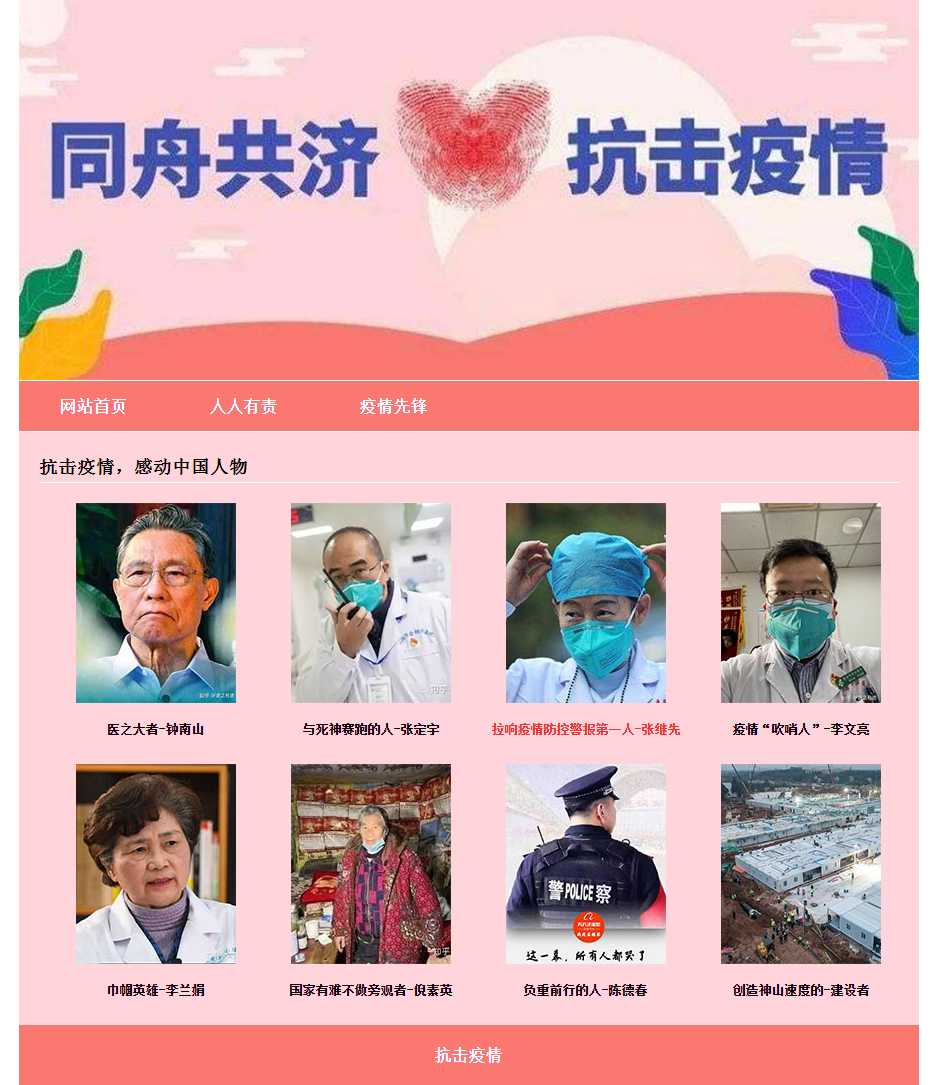This screenshot has height=1085, width=937.
Task: View the 李兰娟 photo card
Action: (156, 863)
